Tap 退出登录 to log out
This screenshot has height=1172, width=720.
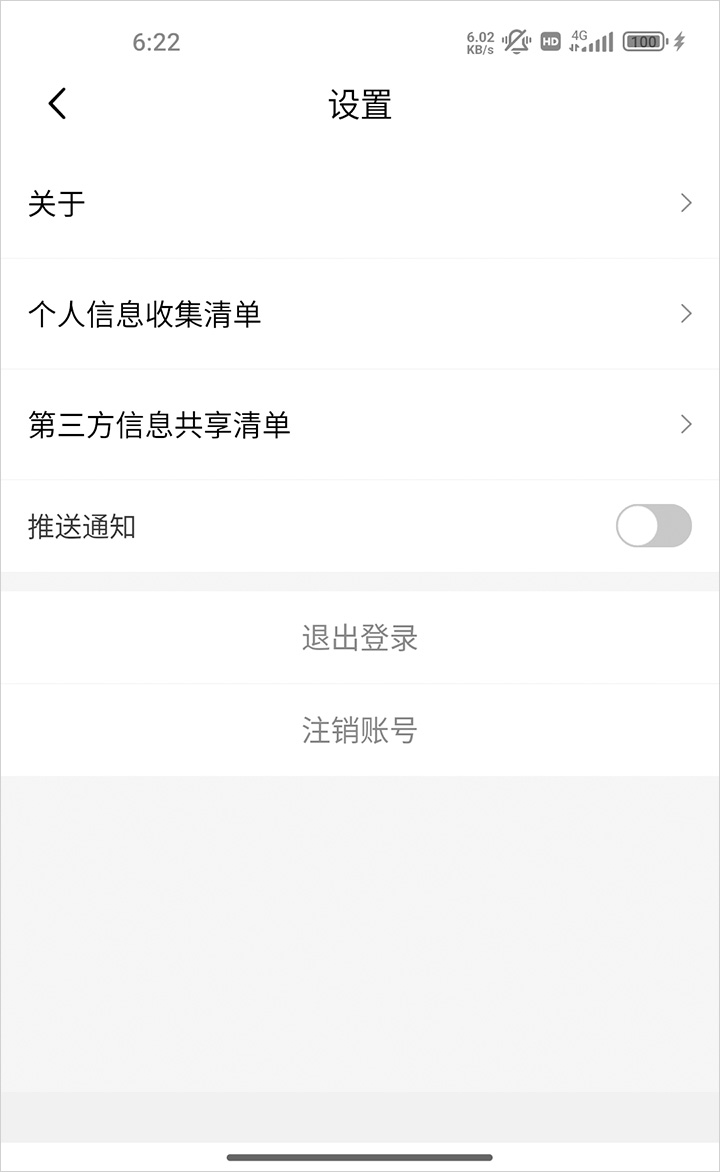pos(360,638)
